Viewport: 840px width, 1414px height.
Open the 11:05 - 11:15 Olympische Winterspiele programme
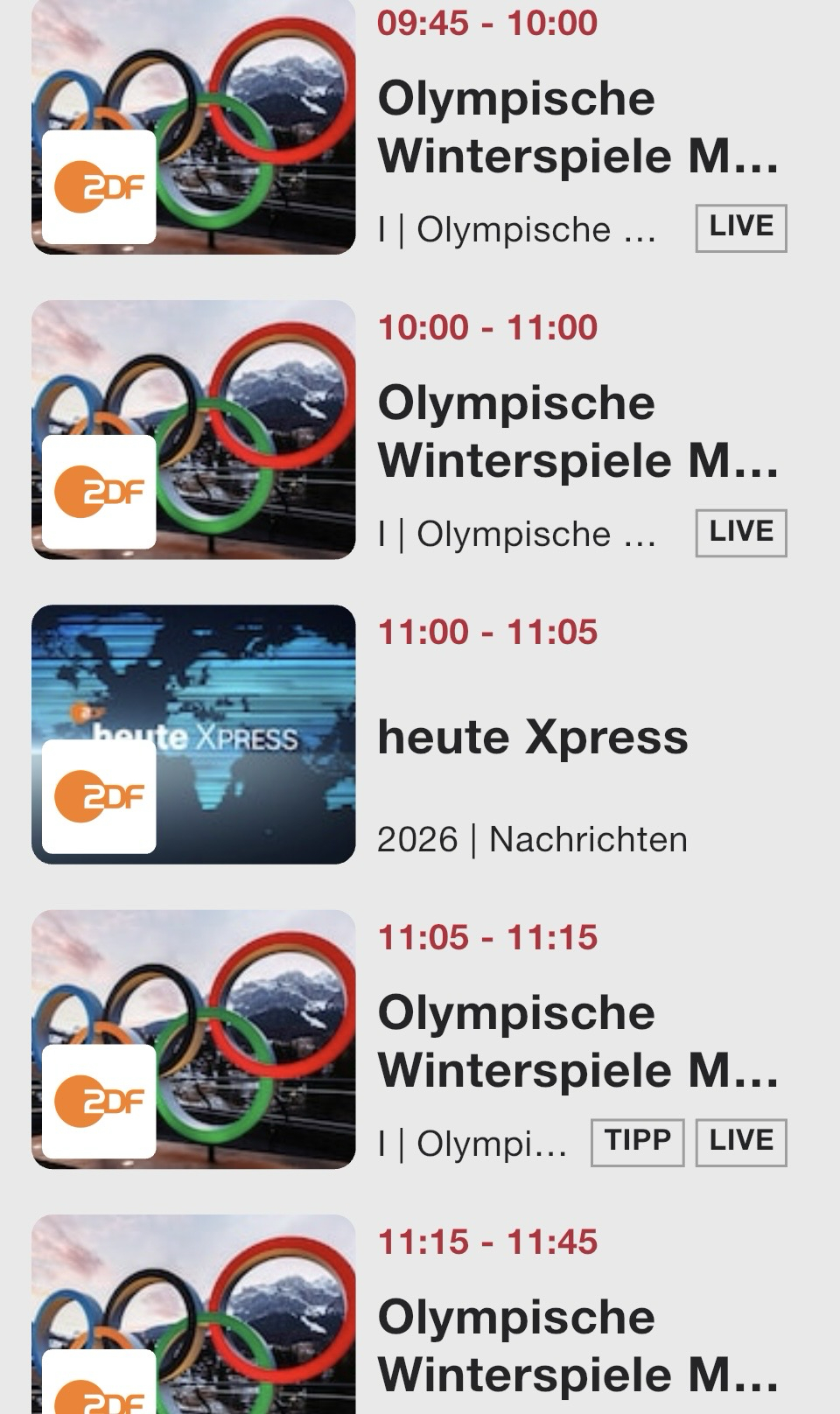coord(577,1041)
